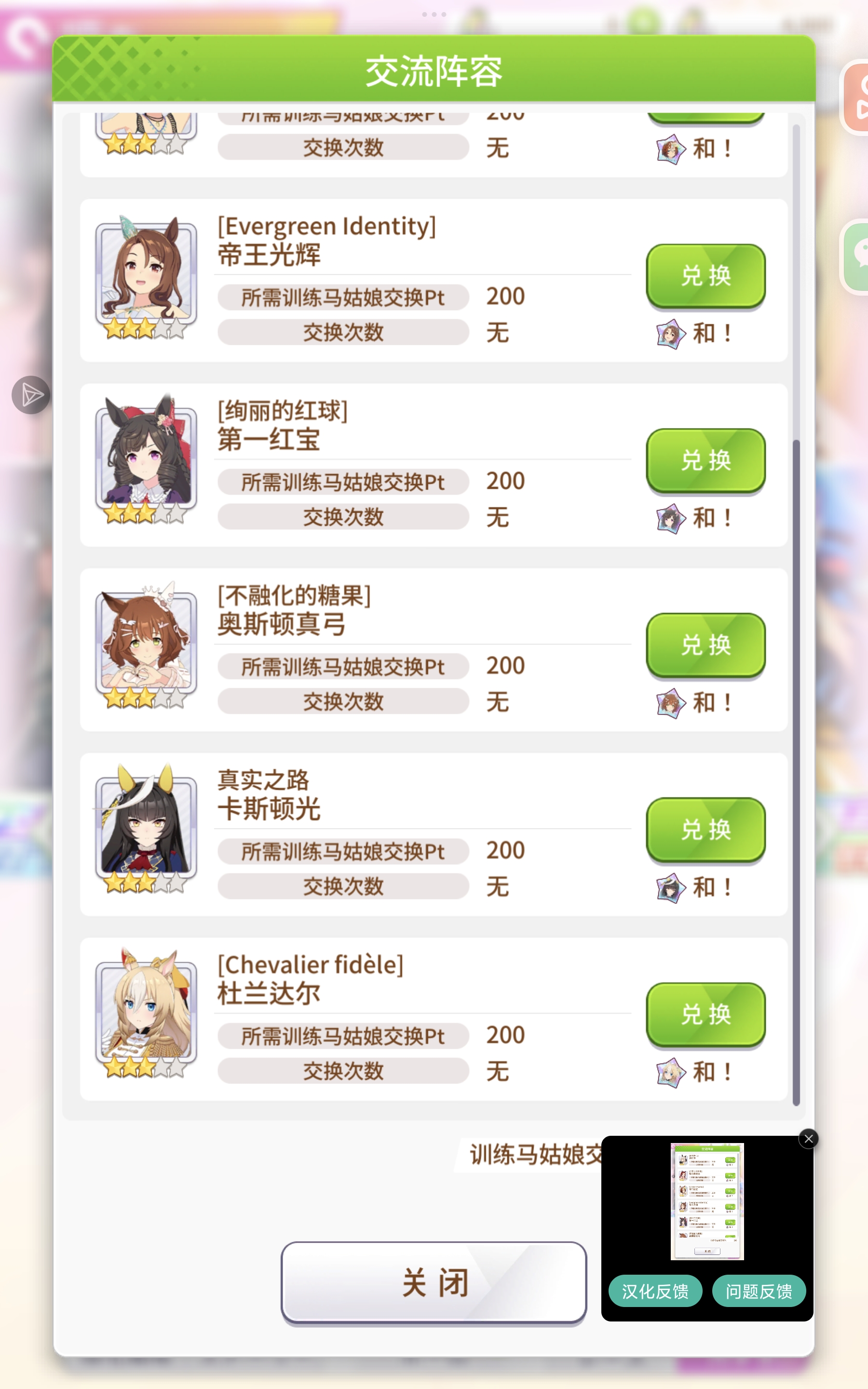View 帝王光辉 character portrait details
868x1389 pixels.
pos(147,272)
